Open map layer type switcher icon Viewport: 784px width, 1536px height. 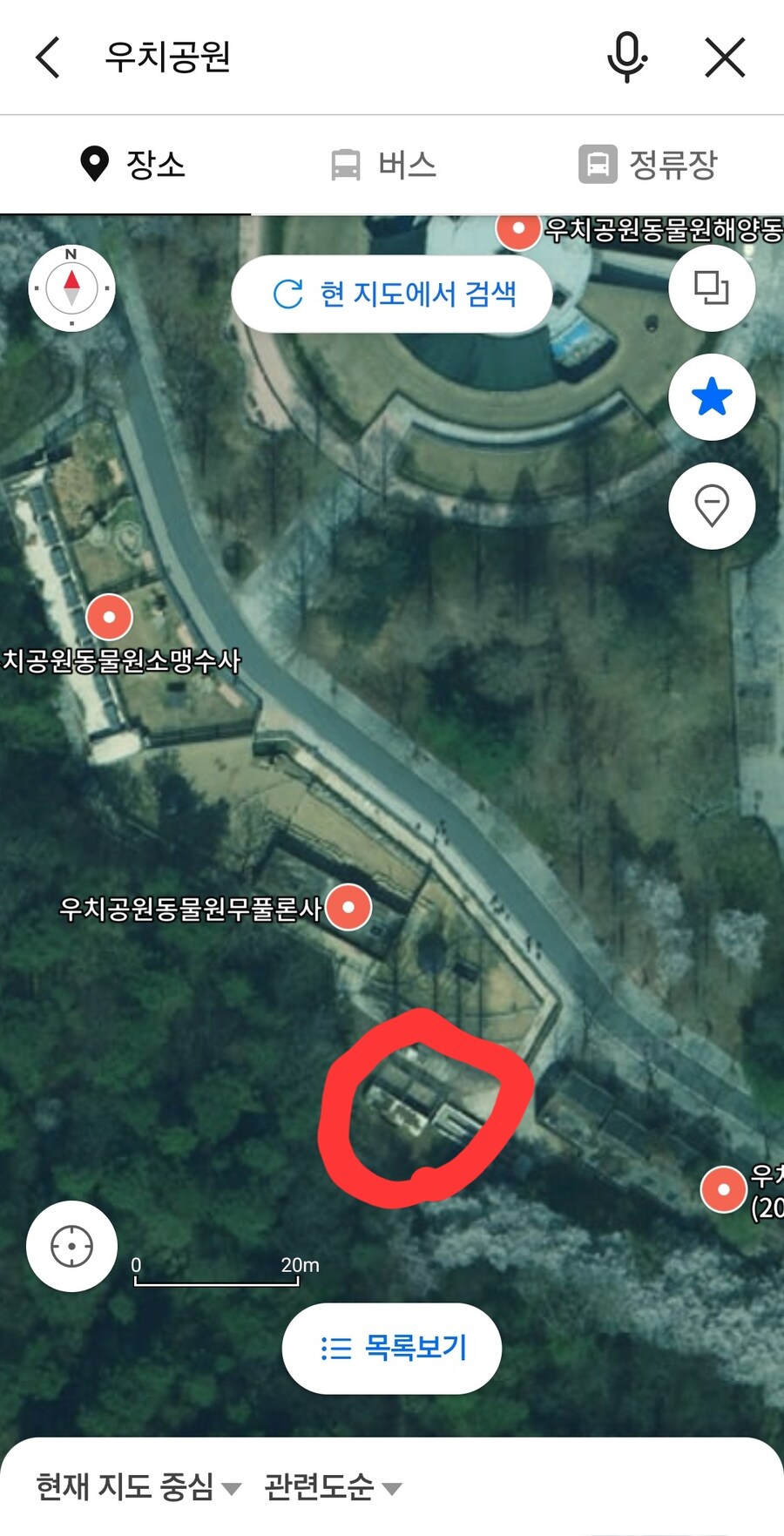coord(711,288)
